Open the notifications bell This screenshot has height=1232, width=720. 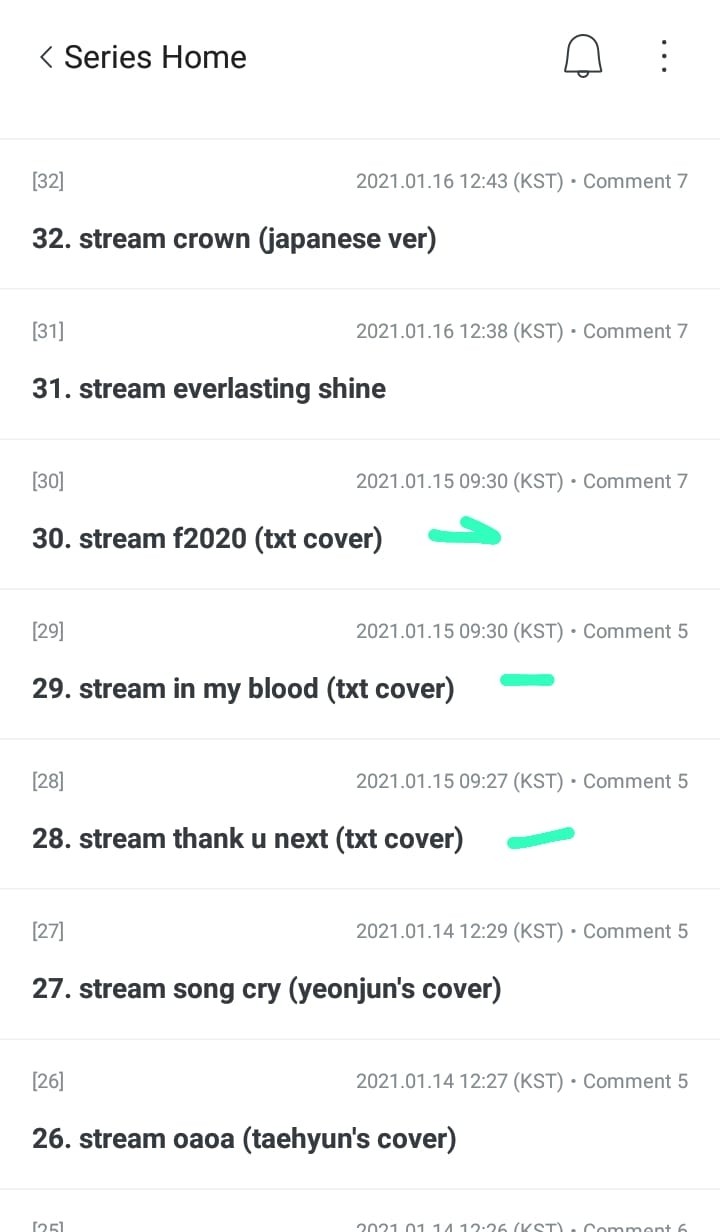583,56
